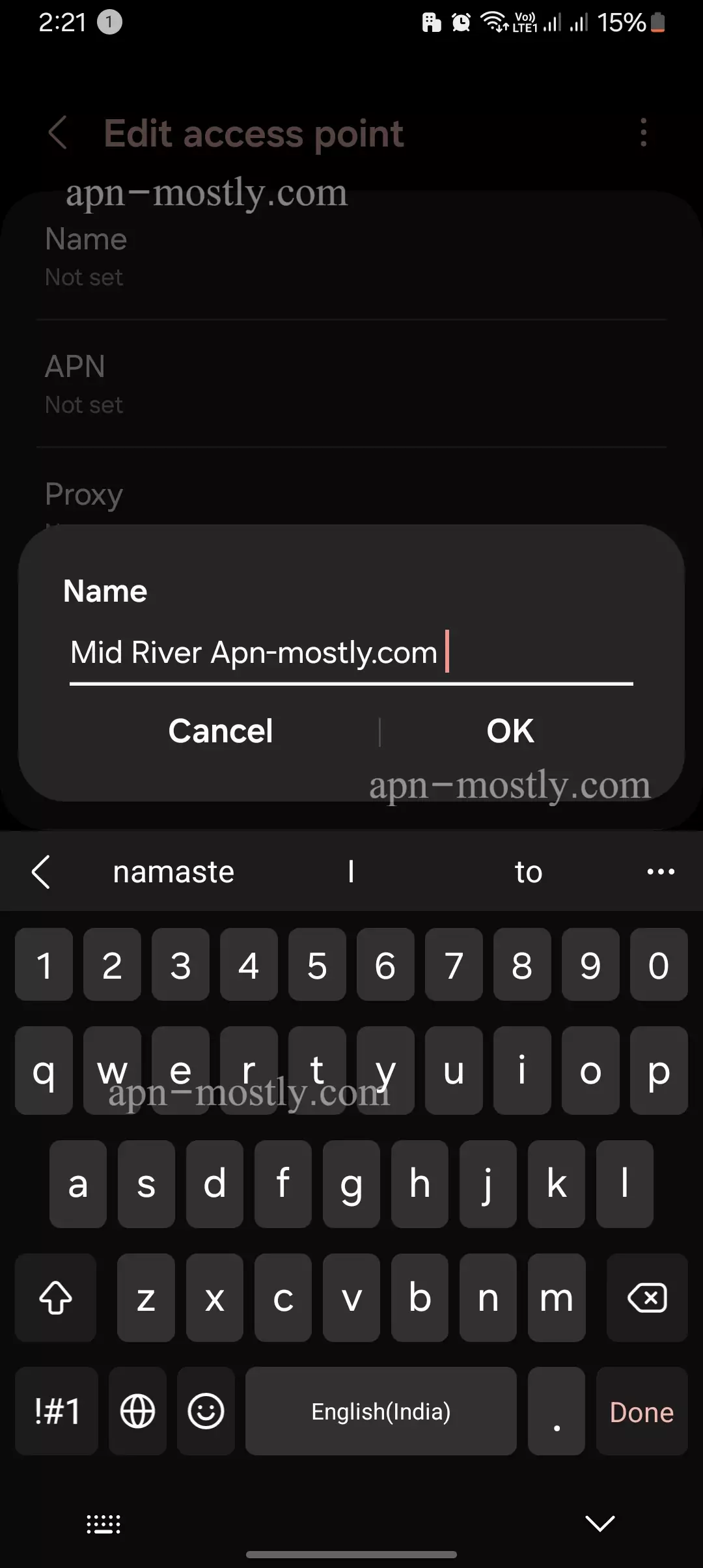Viewport: 703px width, 1568px height.
Task: Tap the Name text field
Action: pyautogui.click(x=351, y=653)
